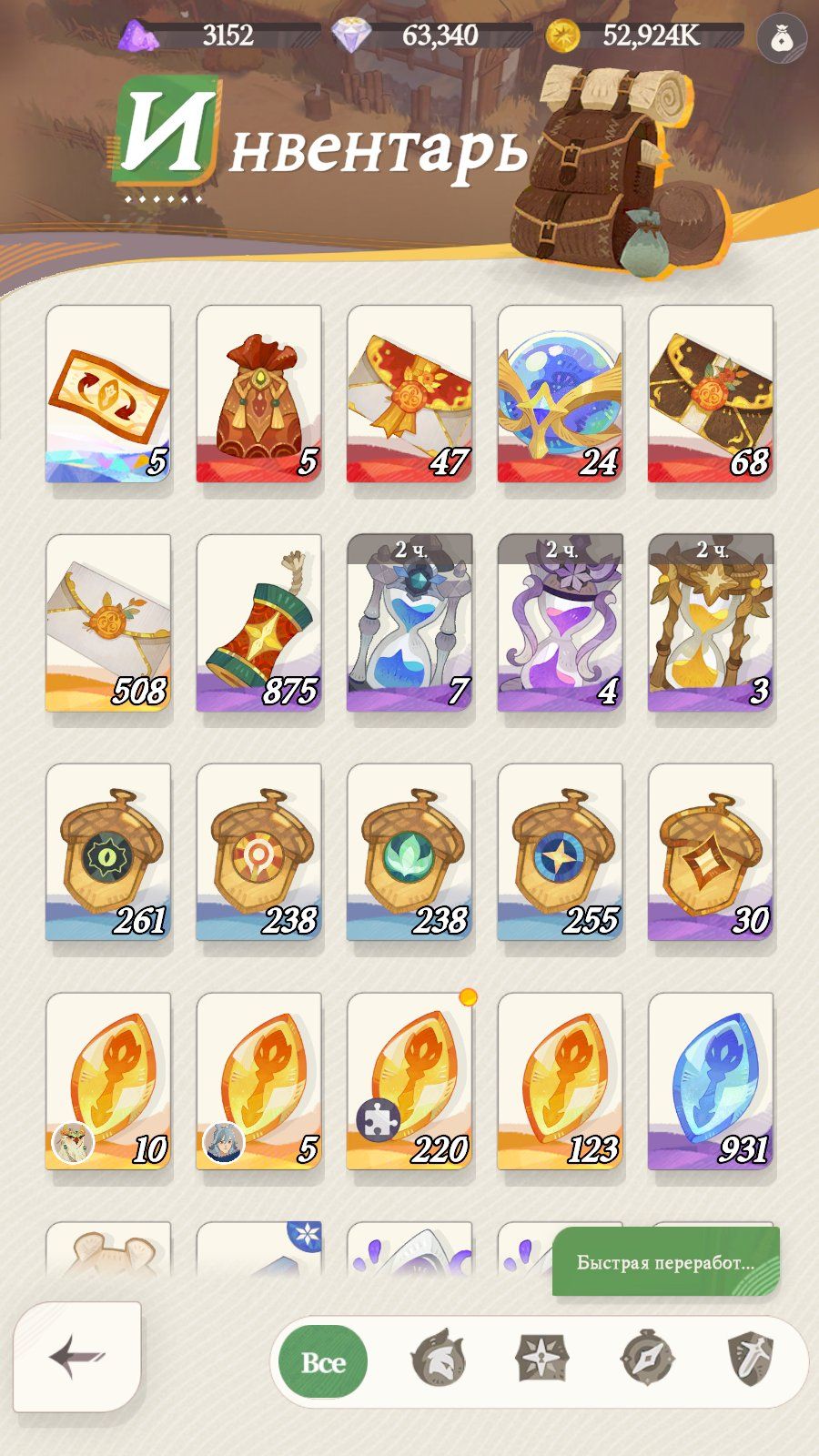Tap Быстрая переработка button
The height and width of the screenshot is (1456, 819).
tap(665, 1262)
